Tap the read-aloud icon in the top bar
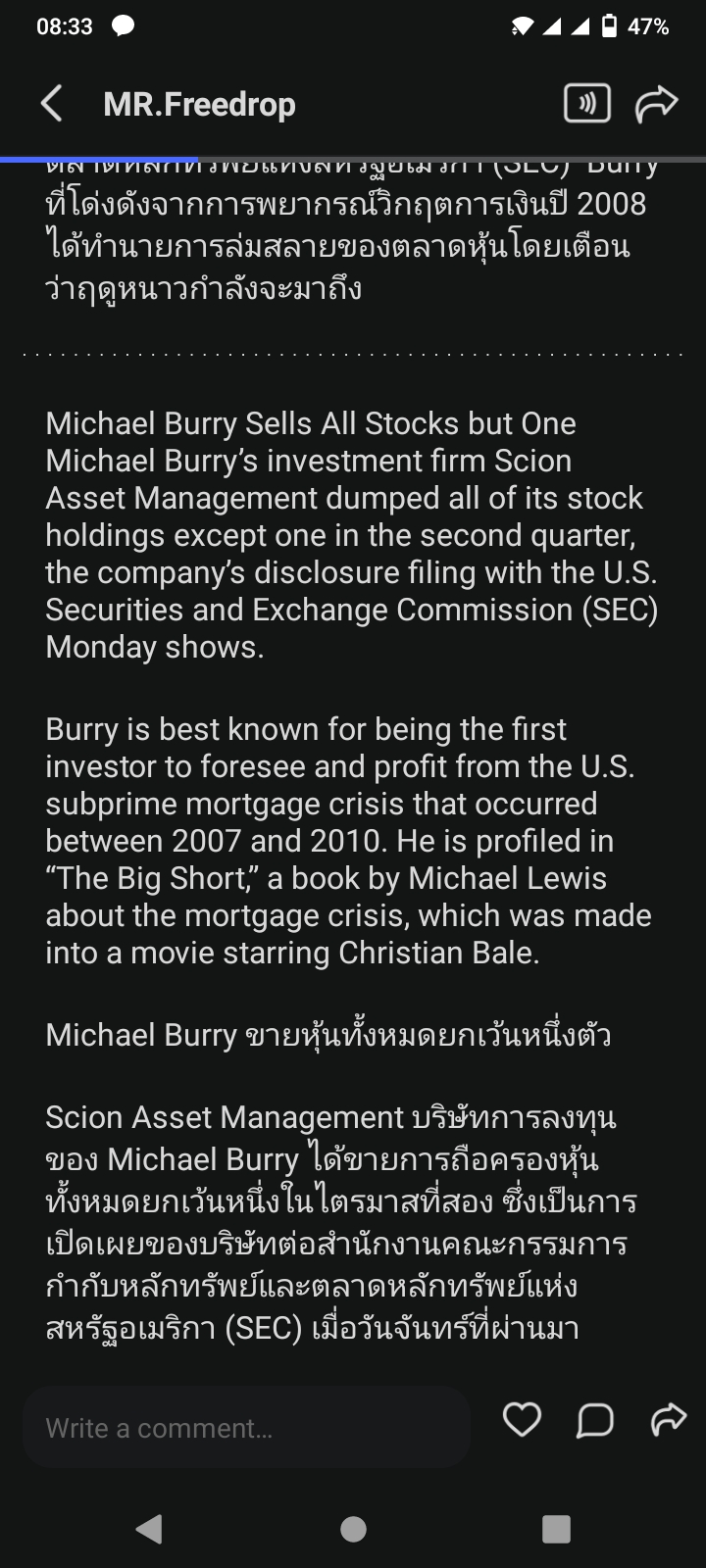The height and width of the screenshot is (1568, 706). (586, 103)
